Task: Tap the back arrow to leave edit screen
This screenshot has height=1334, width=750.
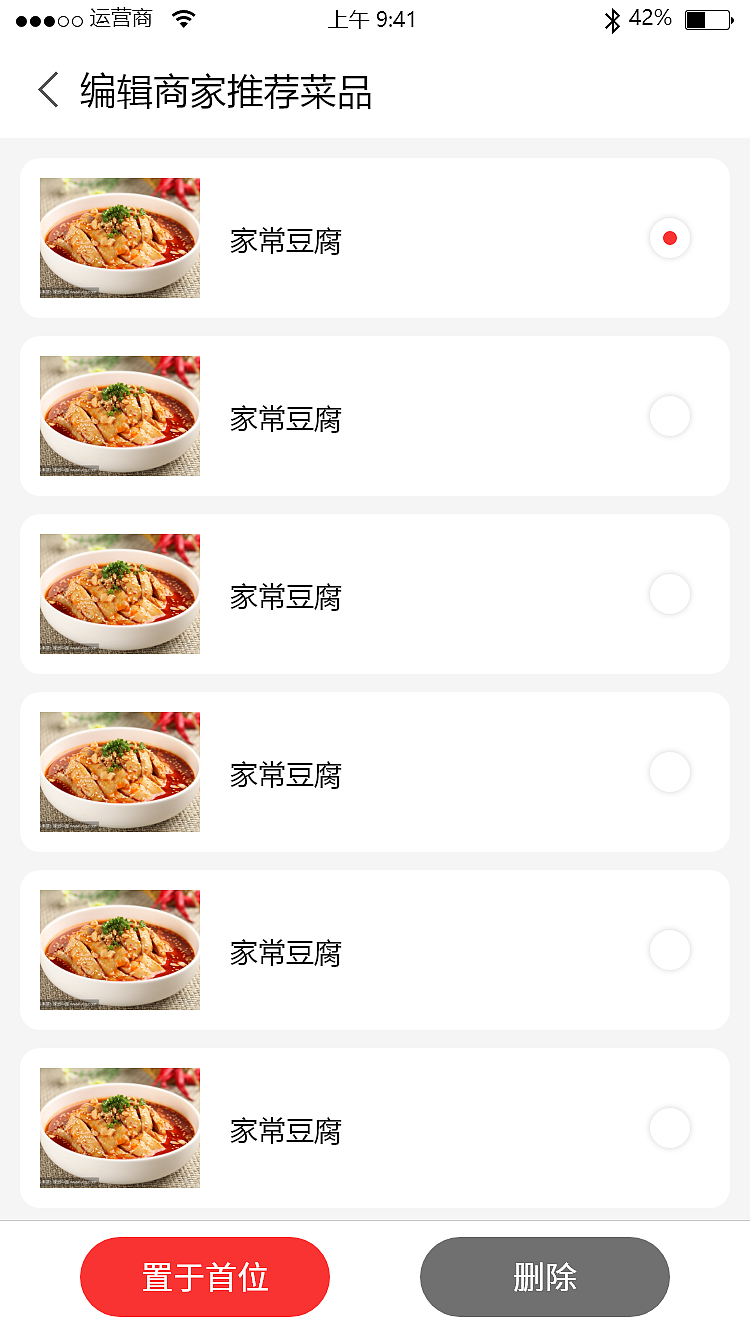Action: tap(46, 90)
